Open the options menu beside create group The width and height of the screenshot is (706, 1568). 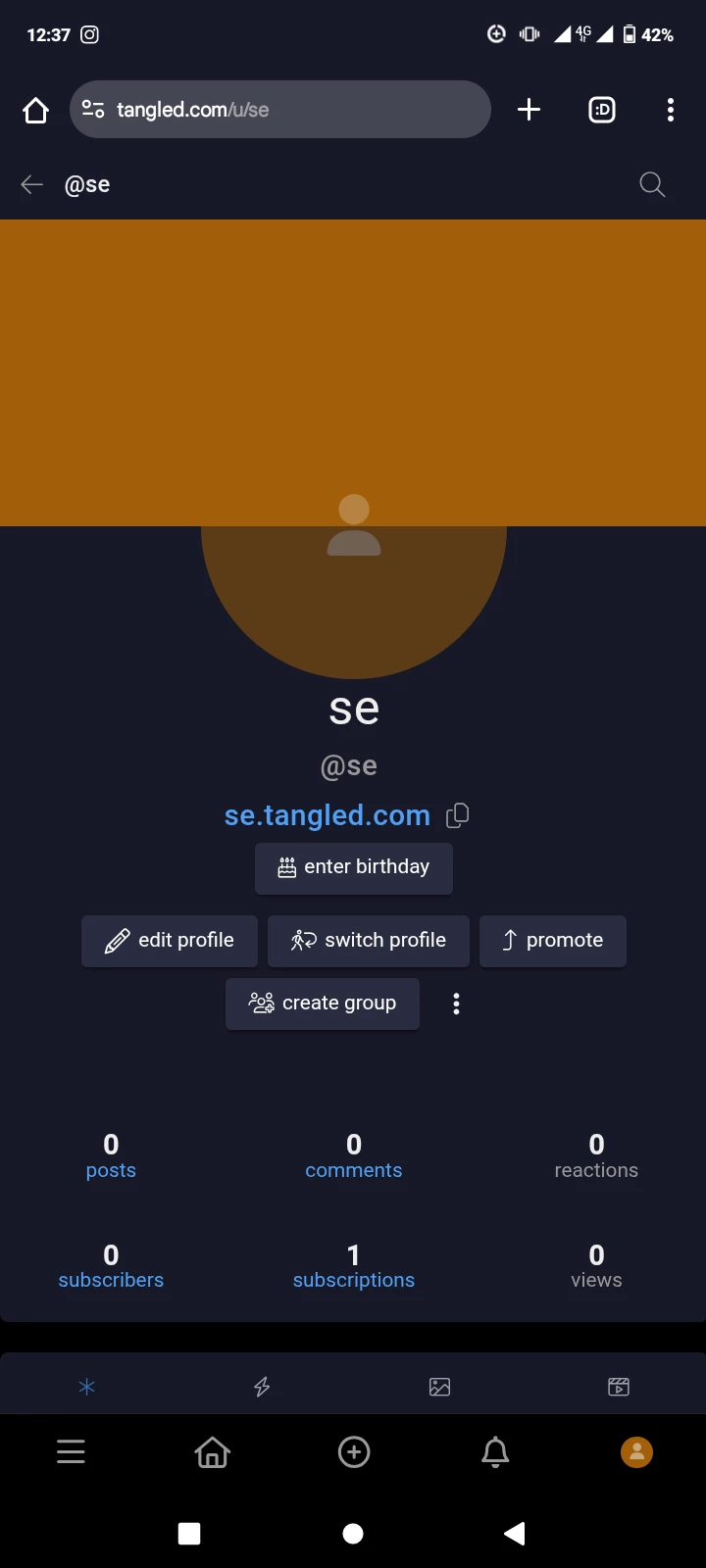[456, 1004]
